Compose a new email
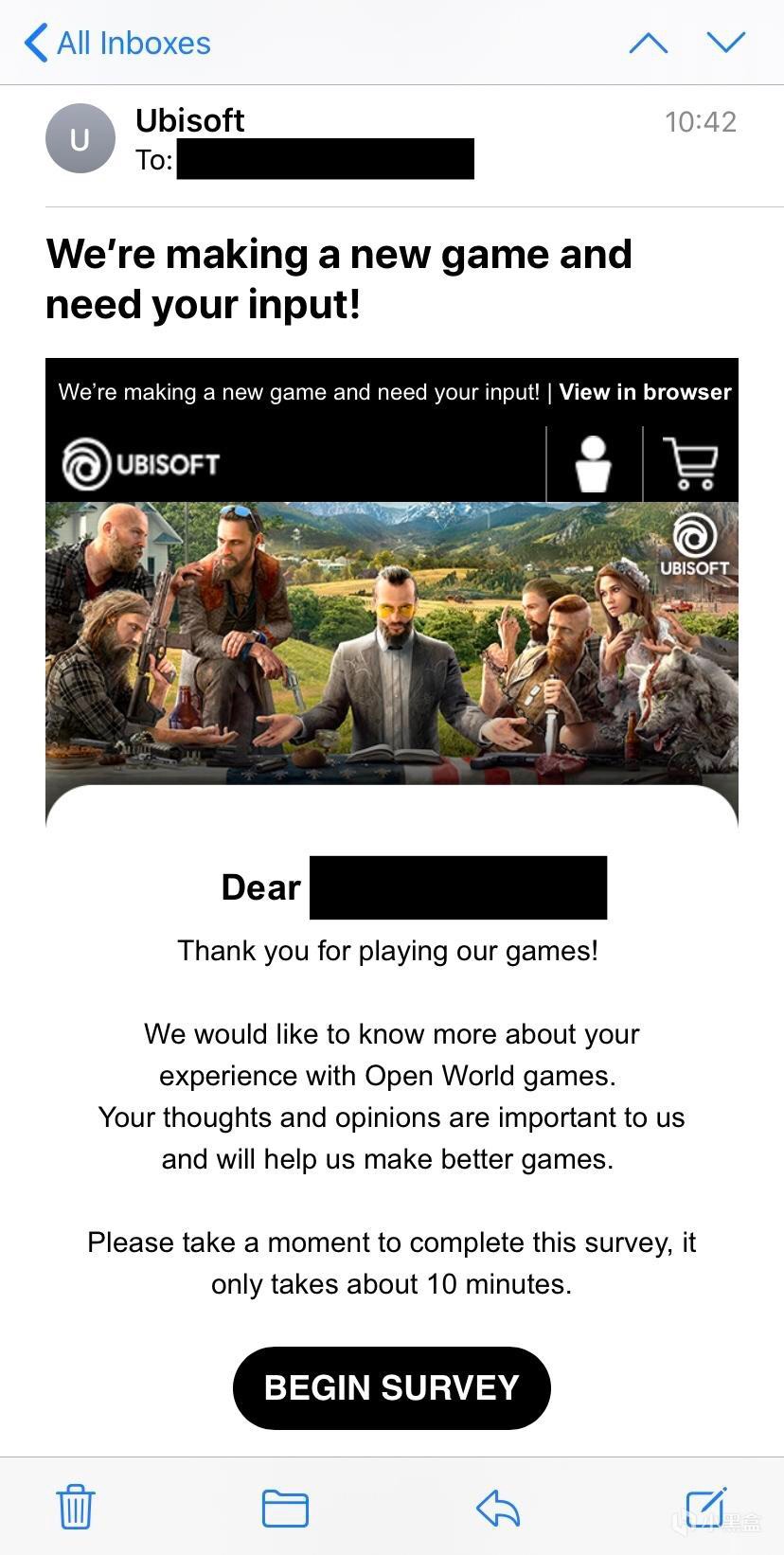Image resolution: width=784 pixels, height=1555 pixels. point(706,1506)
